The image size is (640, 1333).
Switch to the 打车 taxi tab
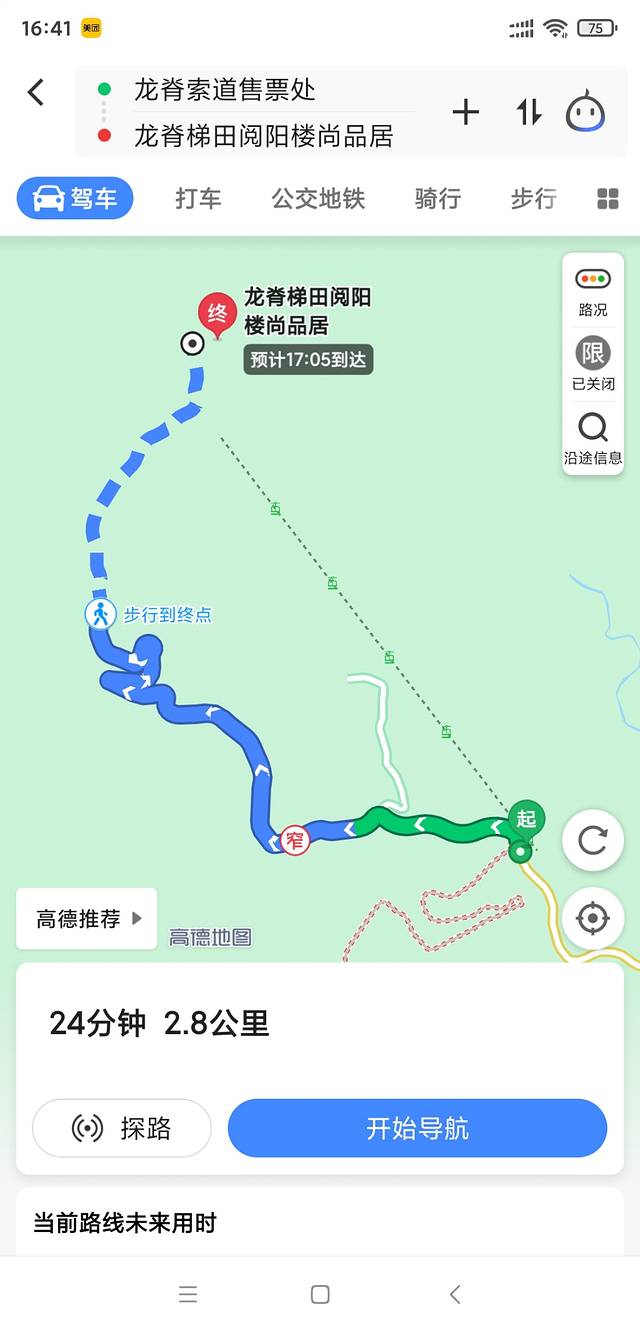[x=198, y=199]
